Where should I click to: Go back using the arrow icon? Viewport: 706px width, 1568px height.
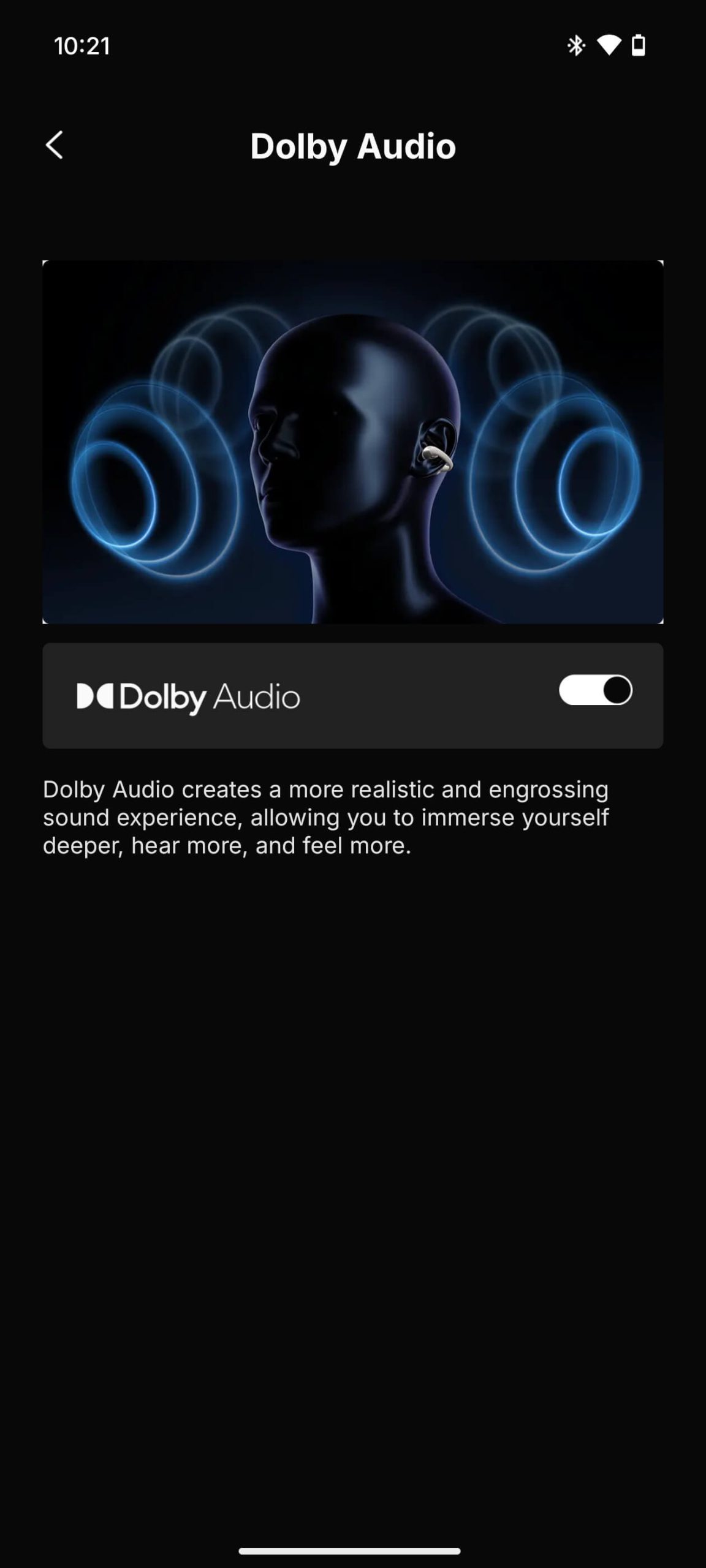pyautogui.click(x=55, y=146)
